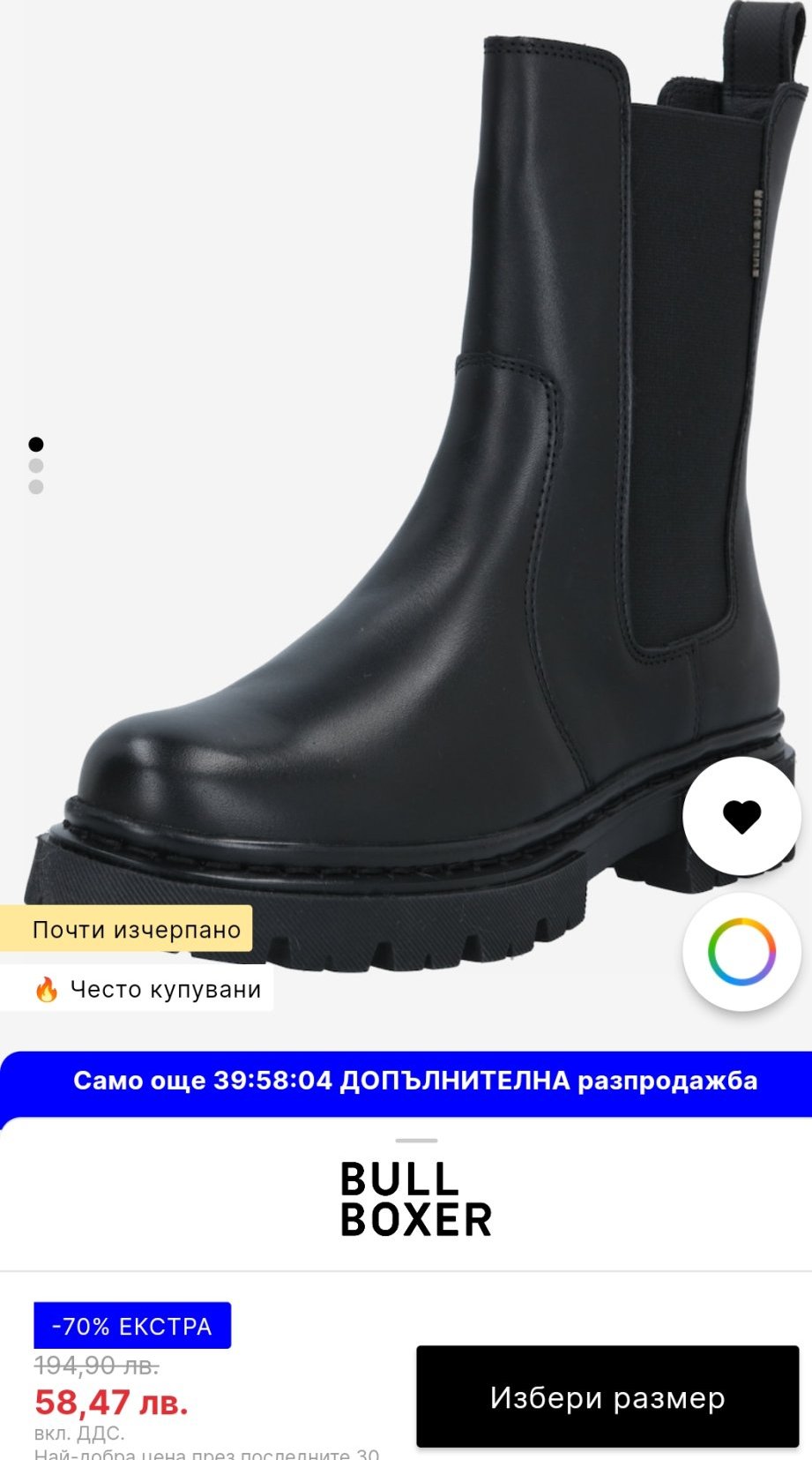Open the color circle options button
Screen dimensions: 812x1460
[x=741, y=952]
